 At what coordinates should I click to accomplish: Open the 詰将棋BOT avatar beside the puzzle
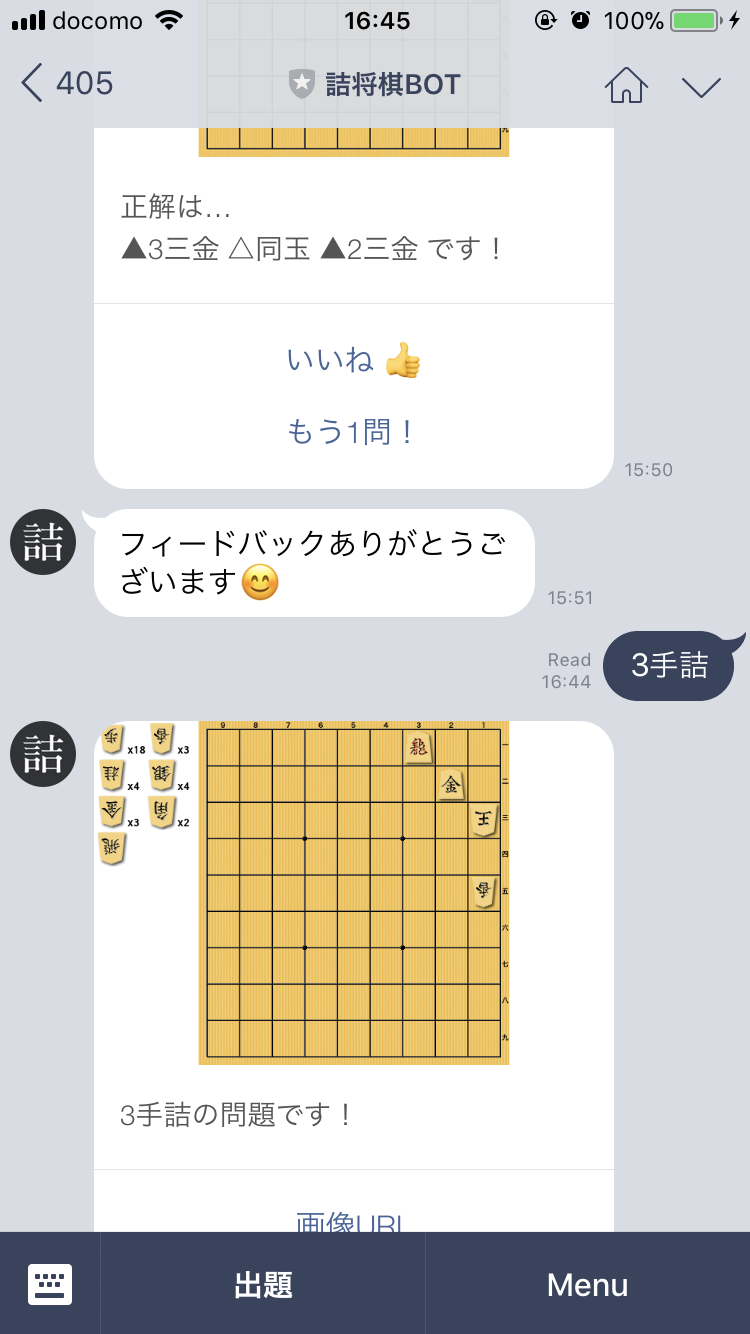coord(43,753)
